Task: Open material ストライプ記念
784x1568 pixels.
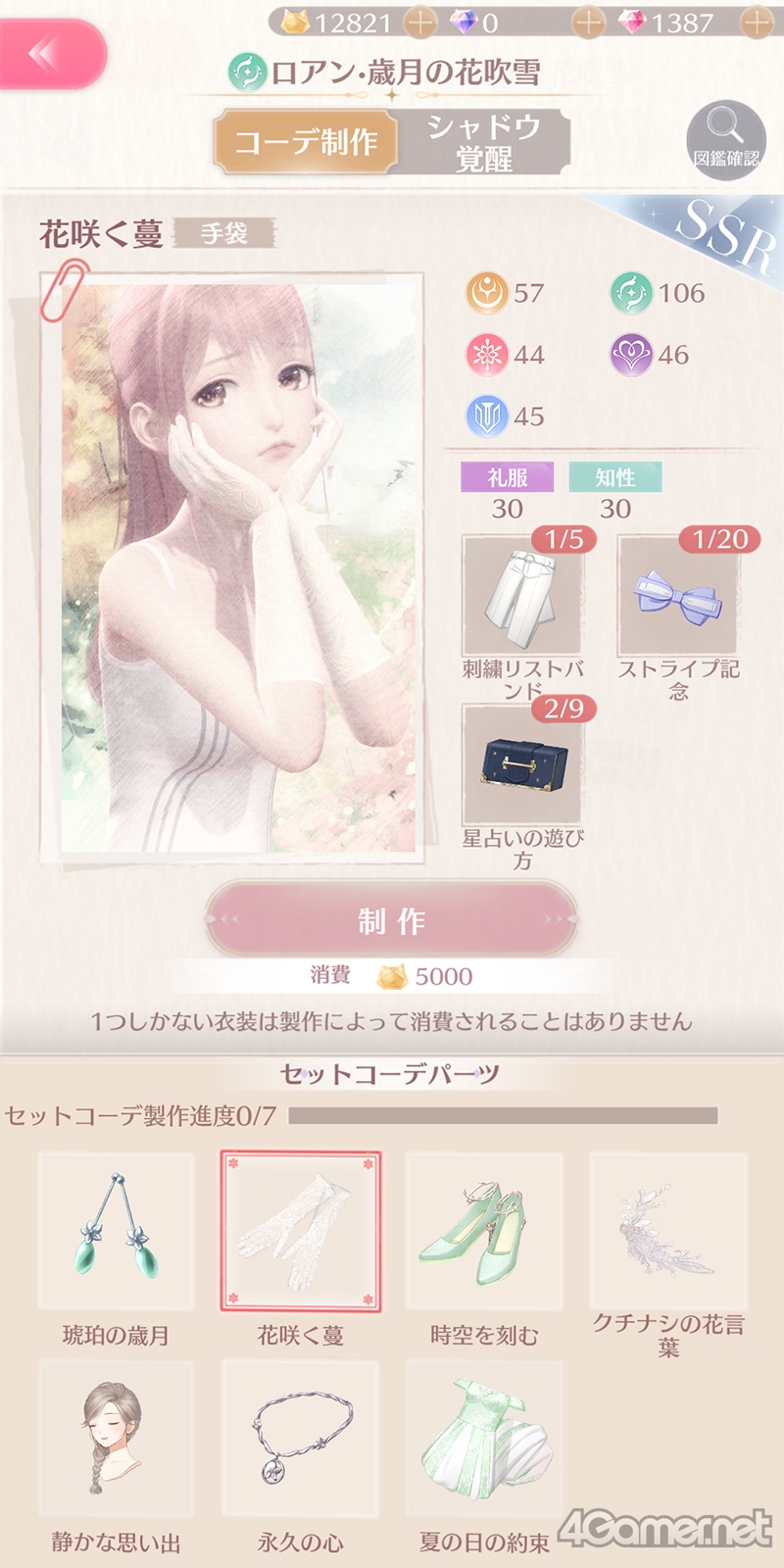Action: click(x=678, y=596)
